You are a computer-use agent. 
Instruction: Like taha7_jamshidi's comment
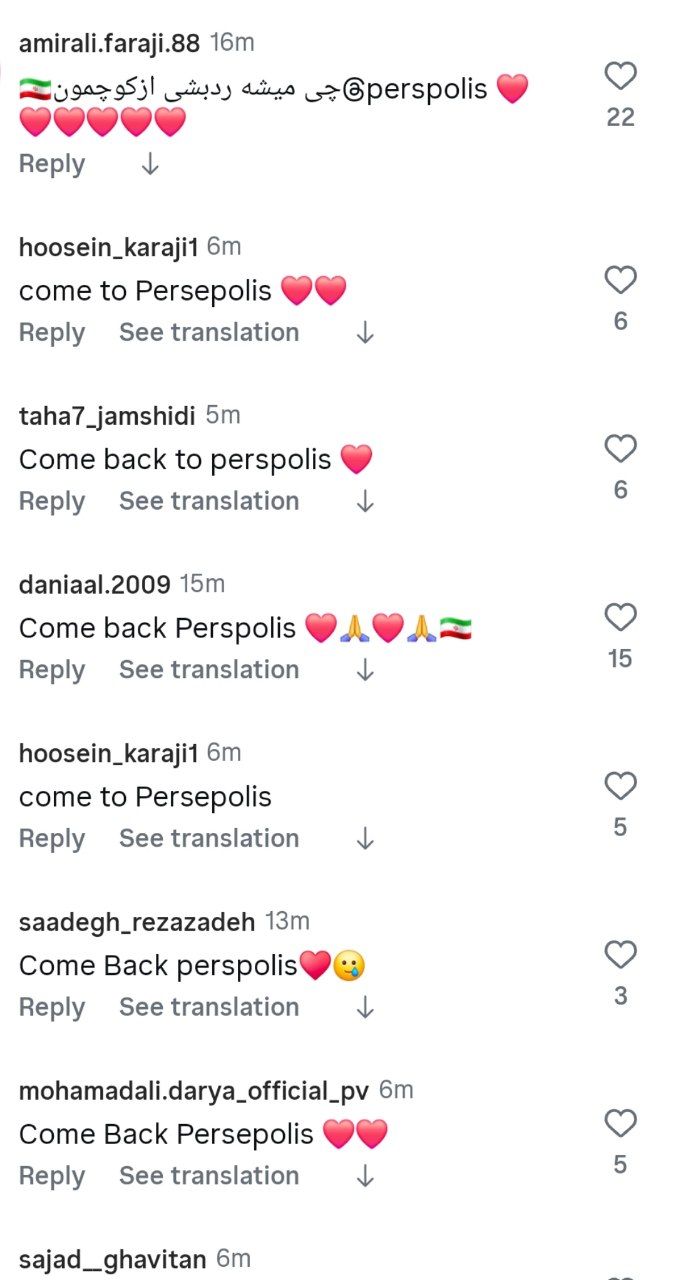pos(620,450)
